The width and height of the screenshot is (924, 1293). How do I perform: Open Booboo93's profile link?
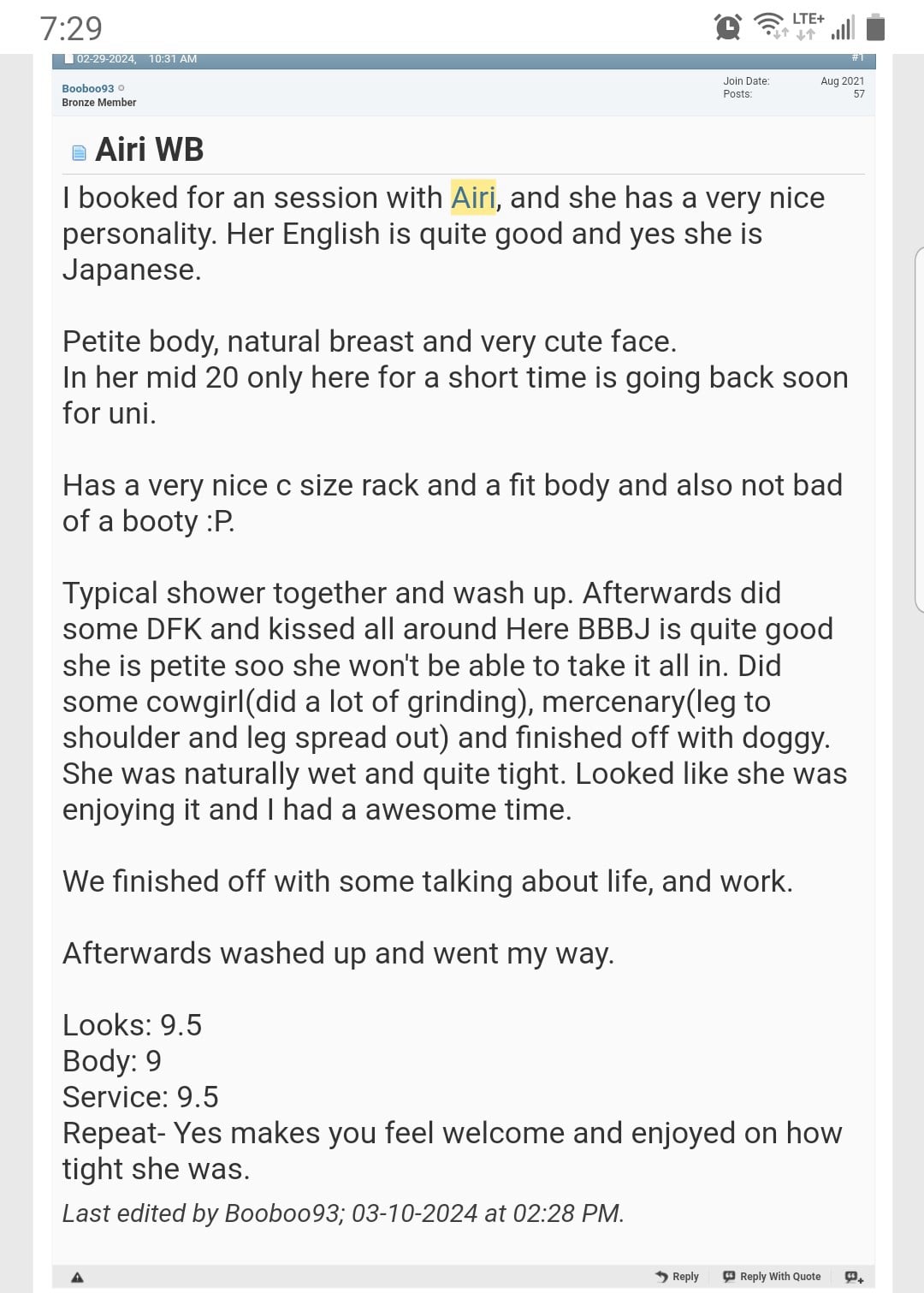(x=87, y=88)
